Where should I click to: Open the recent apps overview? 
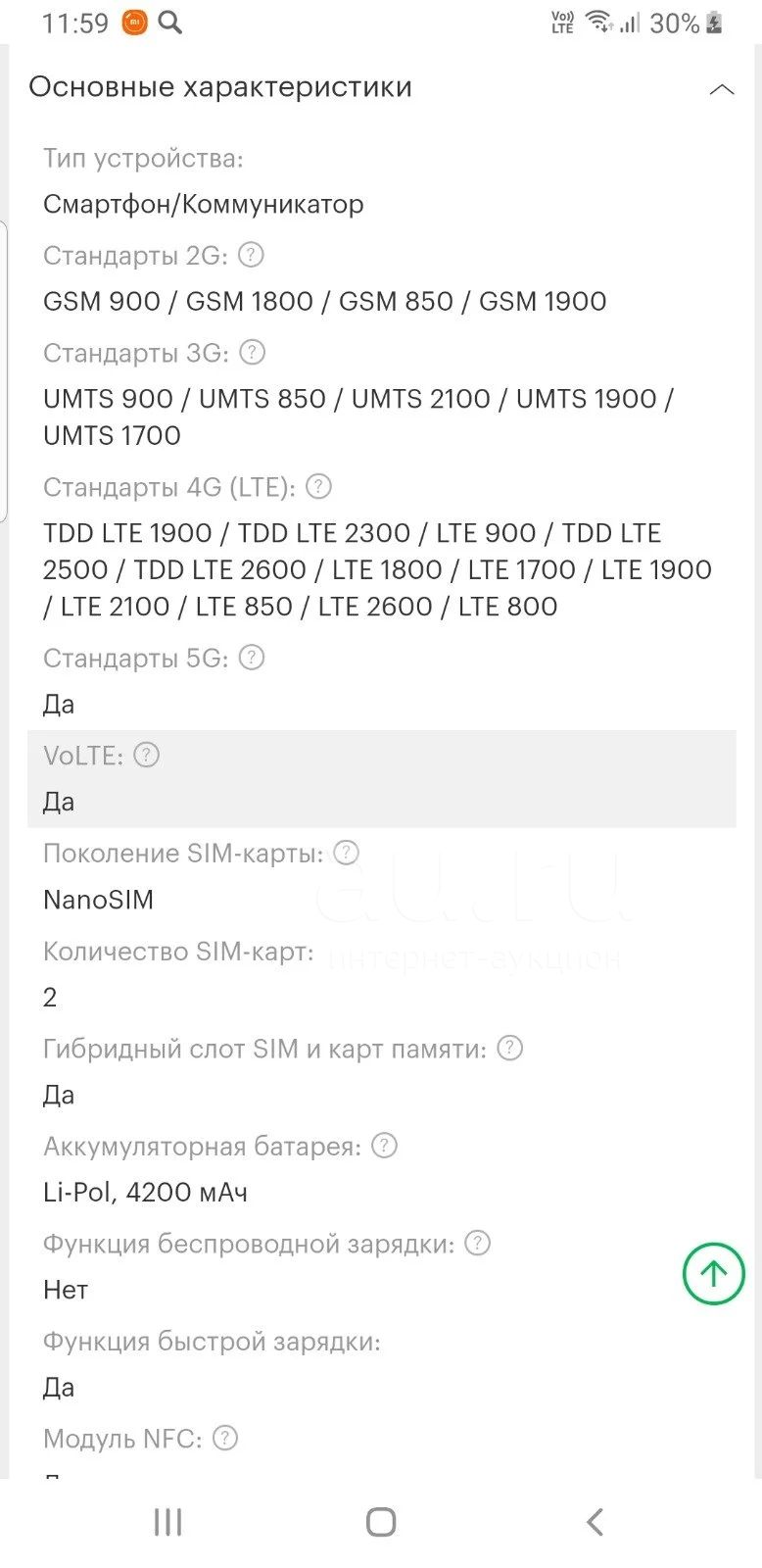tap(167, 1522)
